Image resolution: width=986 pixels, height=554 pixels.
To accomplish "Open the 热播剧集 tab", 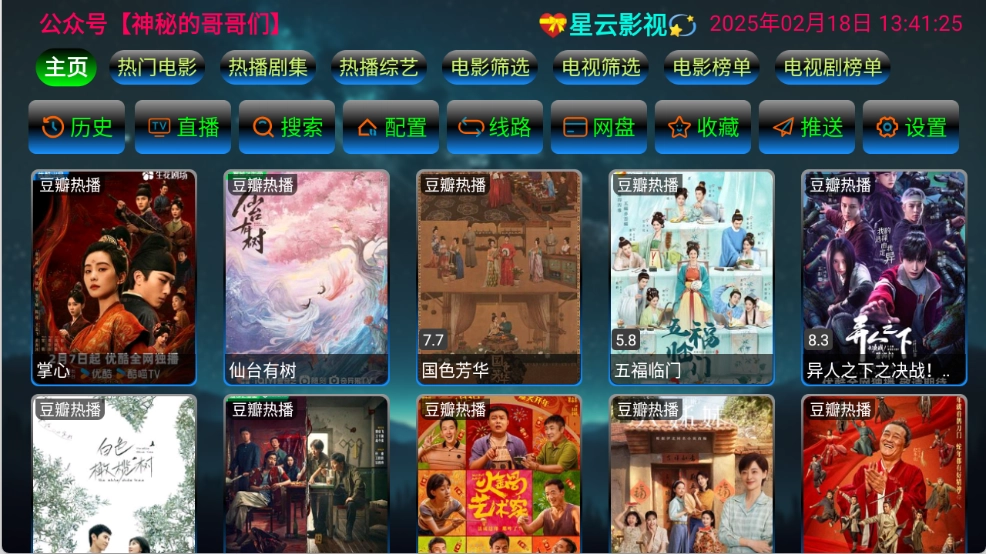I will pos(268,67).
